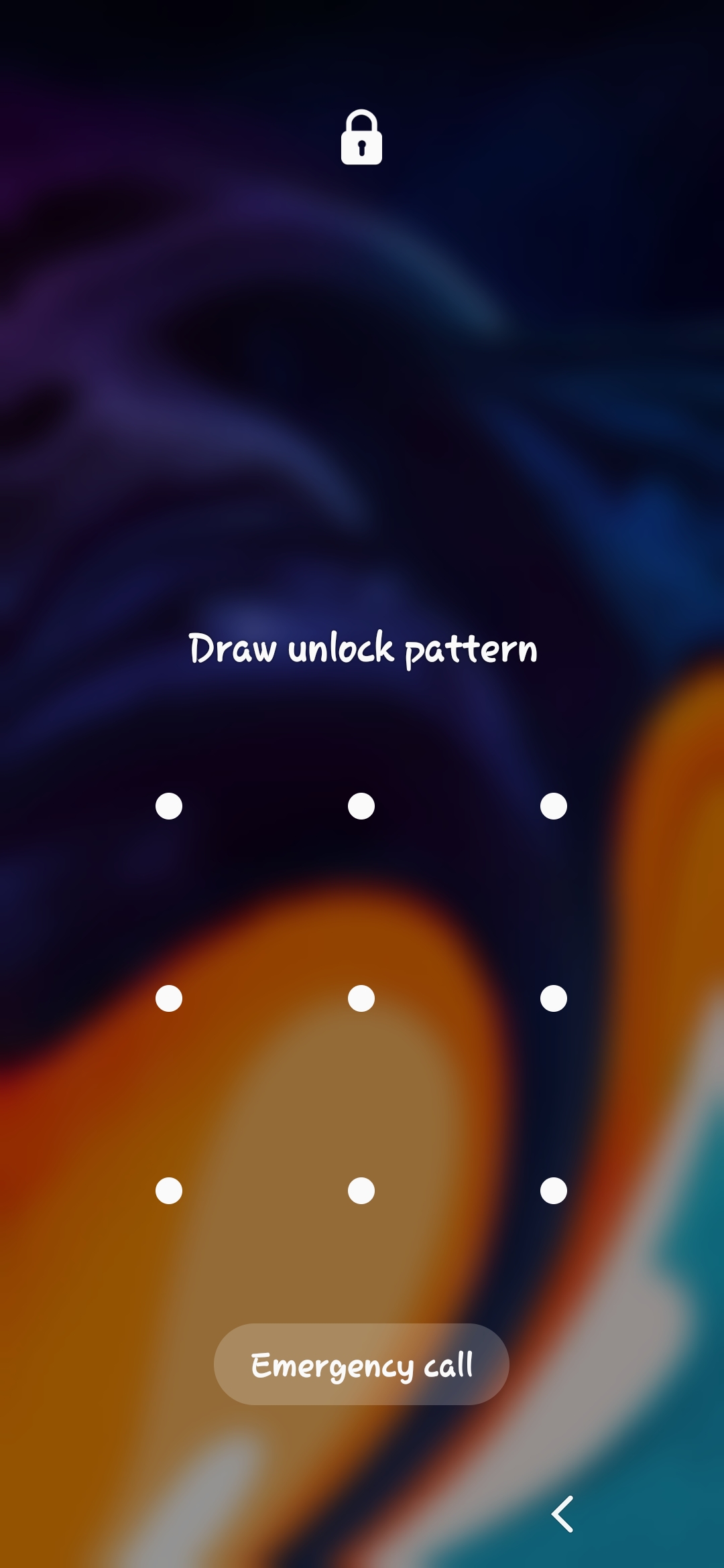The width and height of the screenshot is (724, 1568).
Task: Go back using the navigation arrow
Action: [562, 1514]
